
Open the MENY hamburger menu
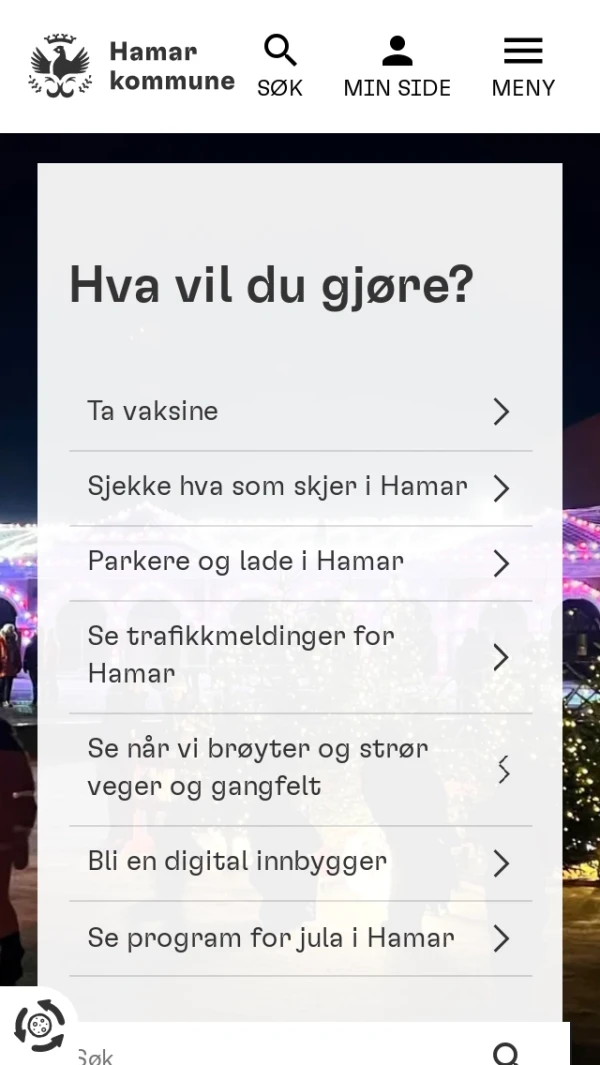tap(522, 66)
